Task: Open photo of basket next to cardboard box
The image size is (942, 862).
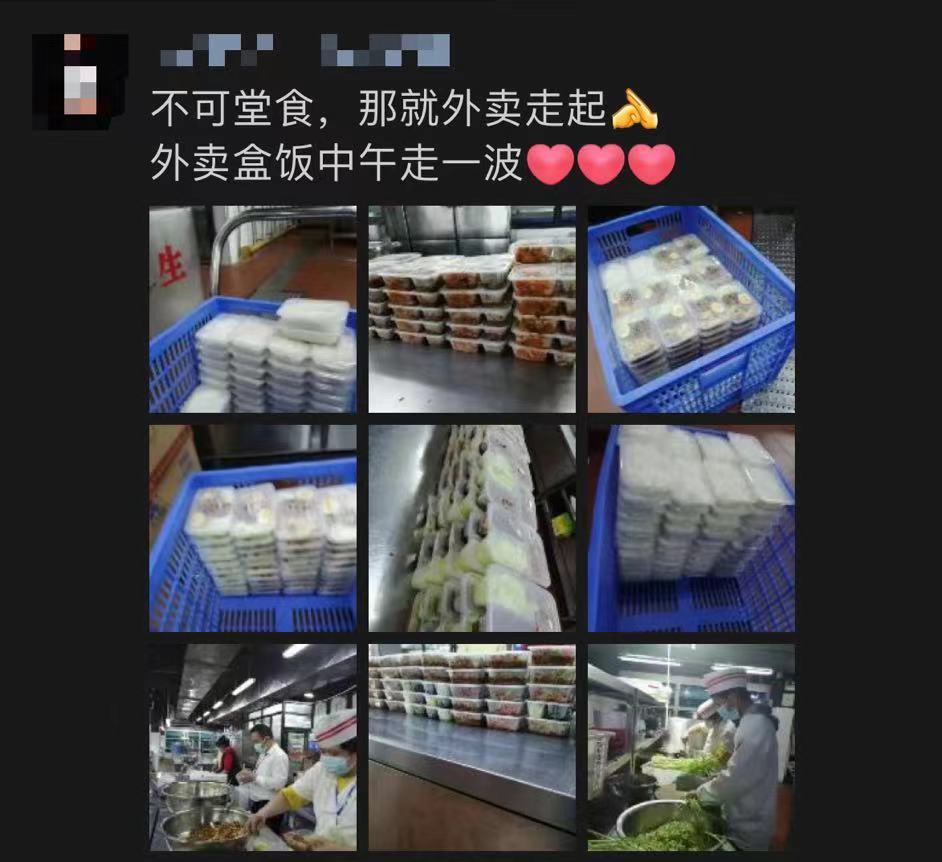Action: pyautogui.click(x=252, y=528)
